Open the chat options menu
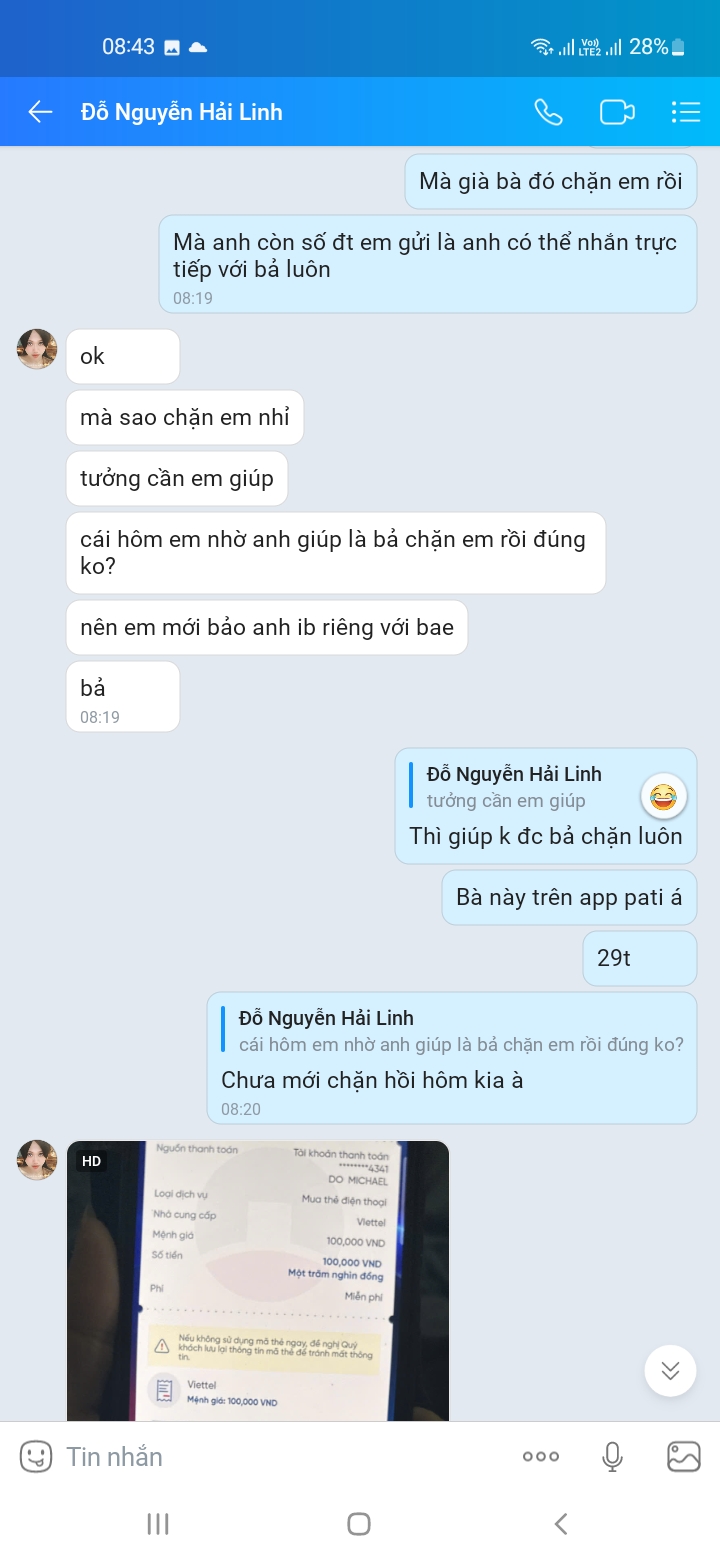 pyautogui.click(x=685, y=112)
